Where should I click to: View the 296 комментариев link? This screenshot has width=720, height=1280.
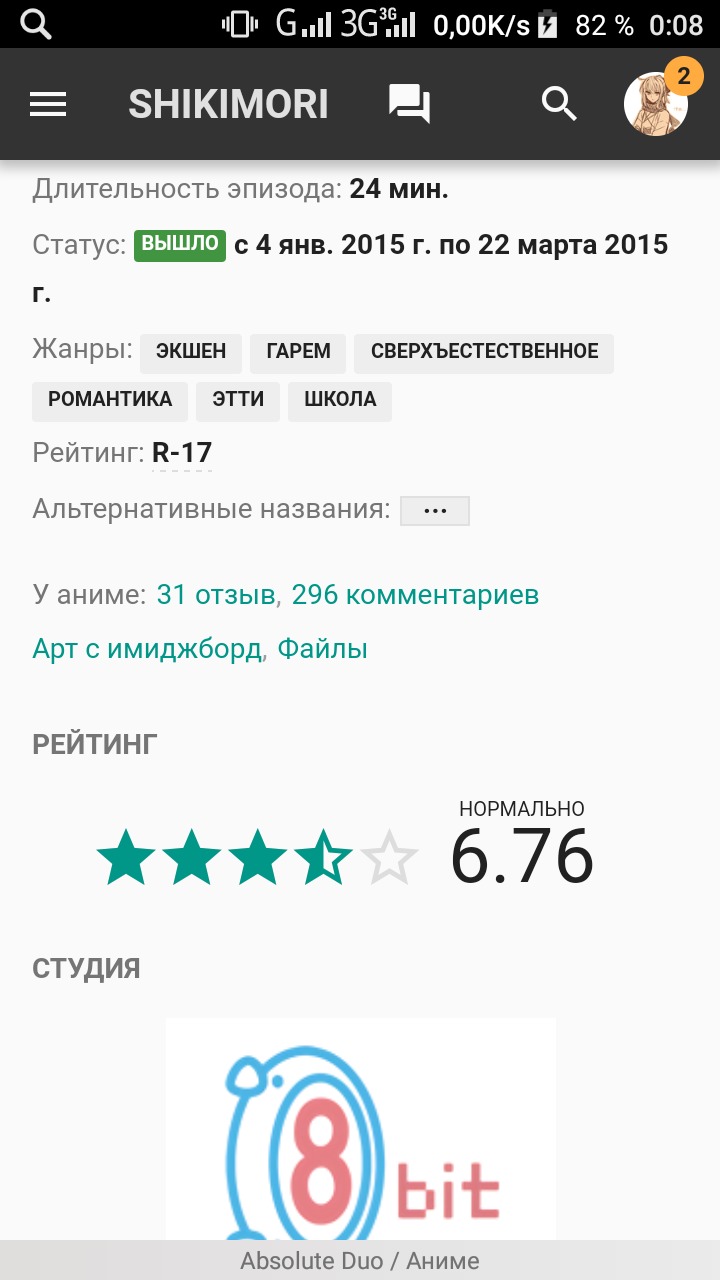click(415, 595)
